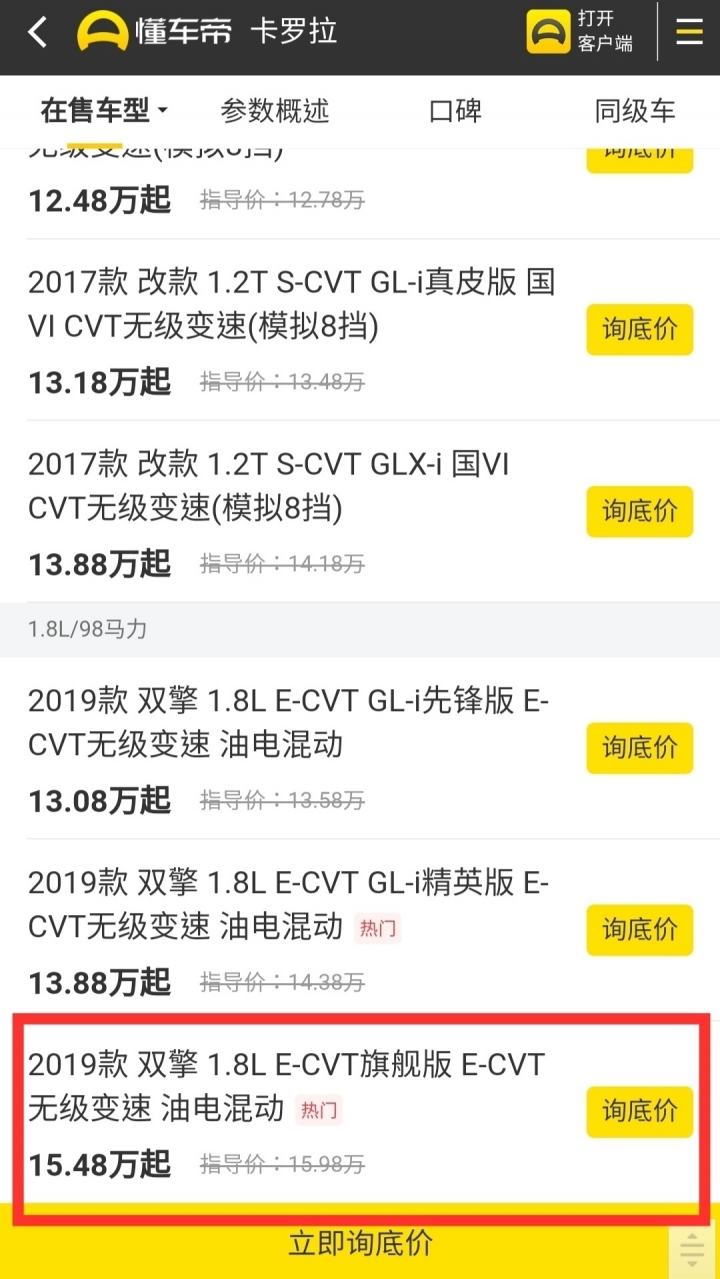Go back using the top-left arrow

37,33
